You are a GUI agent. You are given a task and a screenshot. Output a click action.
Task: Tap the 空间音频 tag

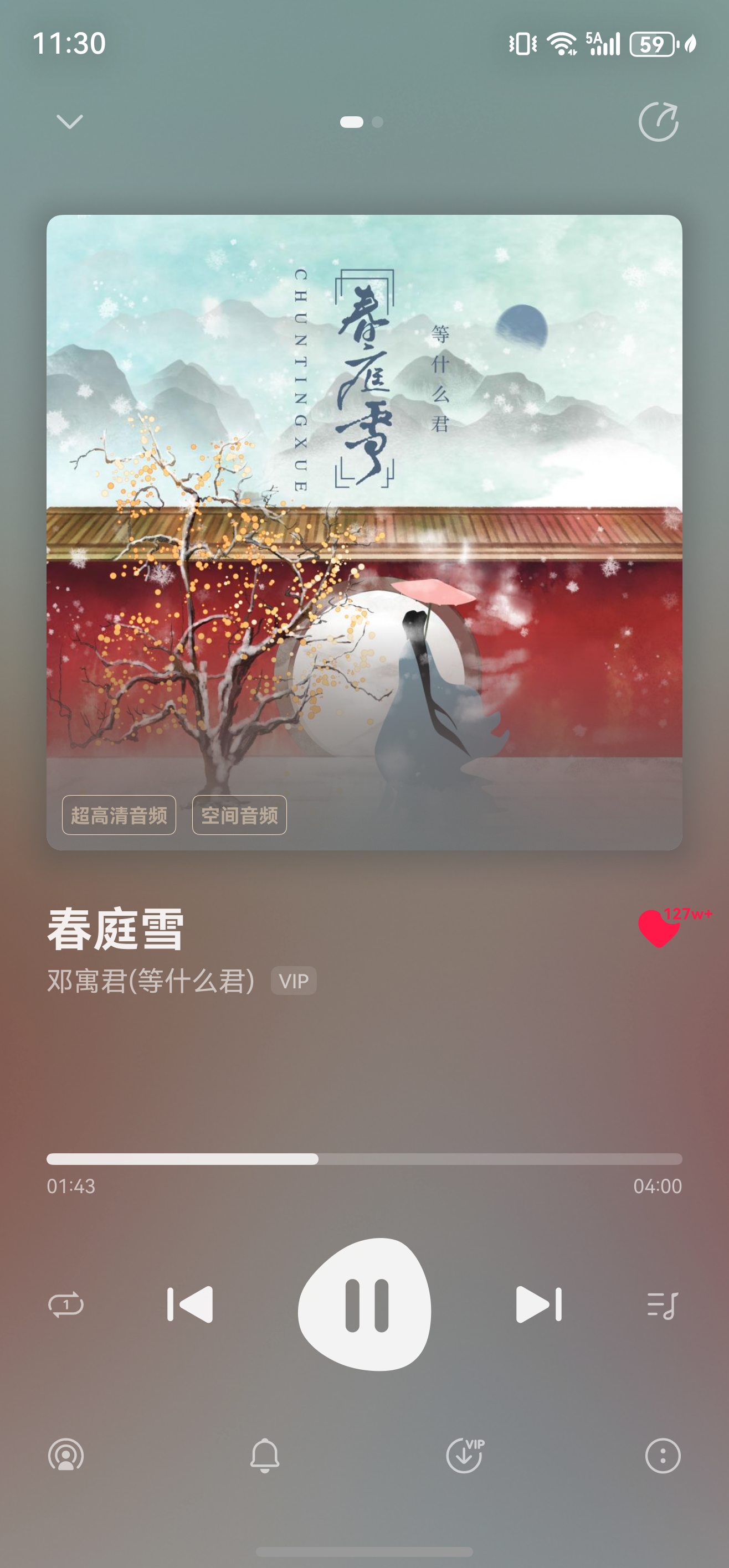tap(239, 815)
